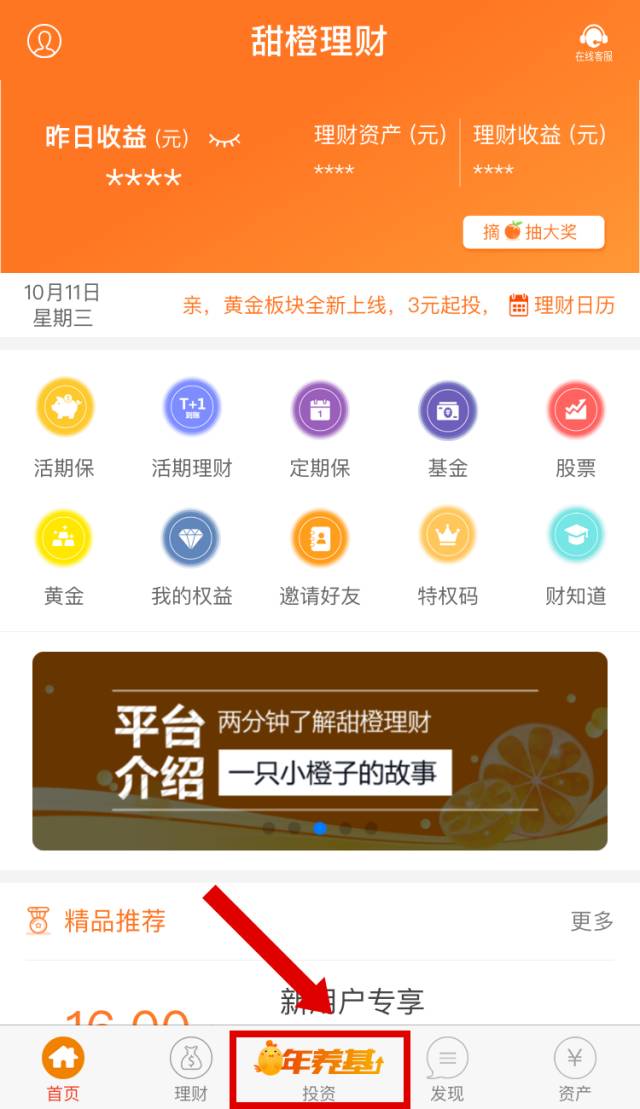640x1109 pixels.
Task: Reveal hidden earnings via eye icon
Action: [x=225, y=140]
